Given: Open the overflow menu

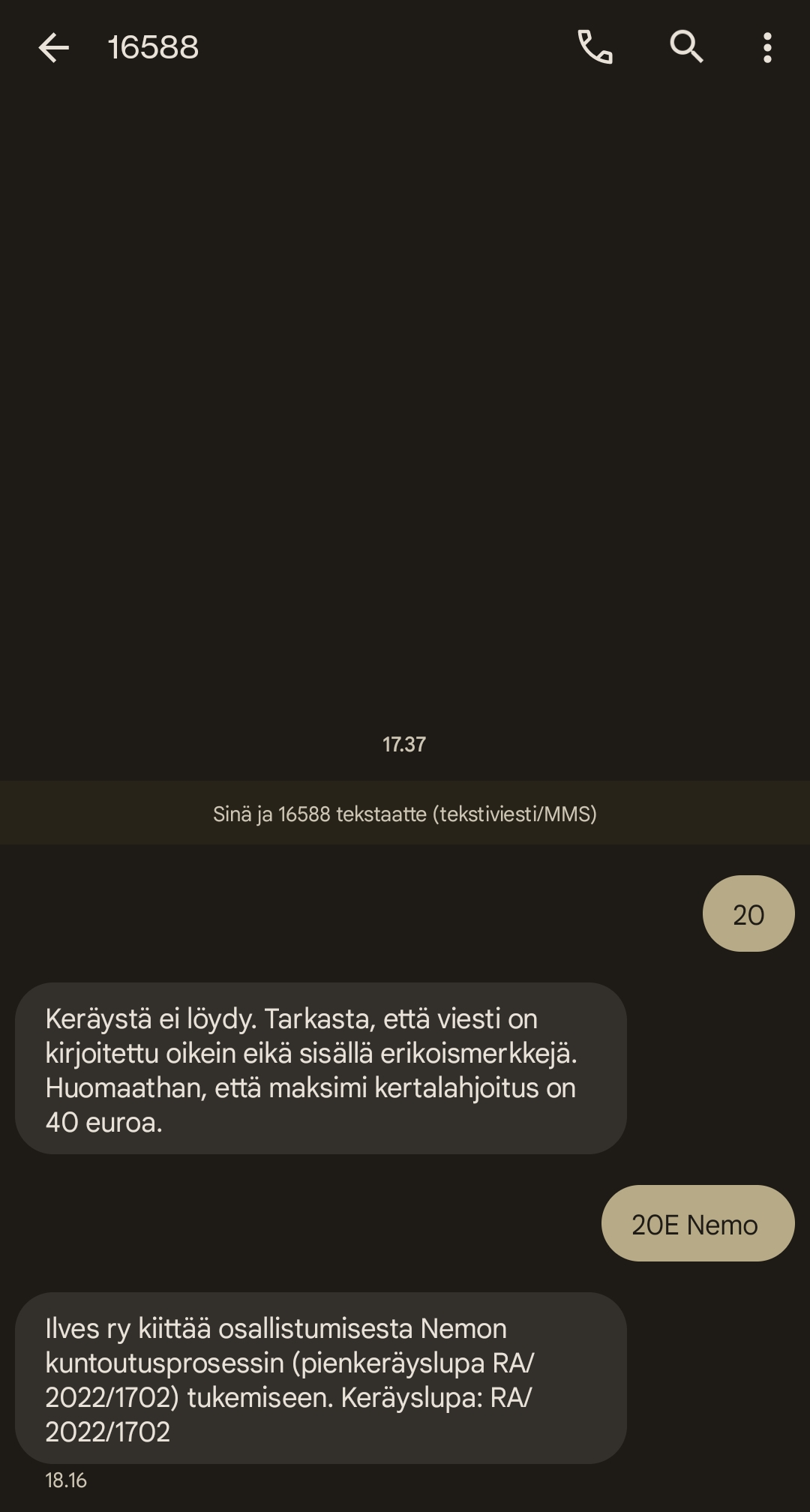Looking at the screenshot, I should [766, 48].
